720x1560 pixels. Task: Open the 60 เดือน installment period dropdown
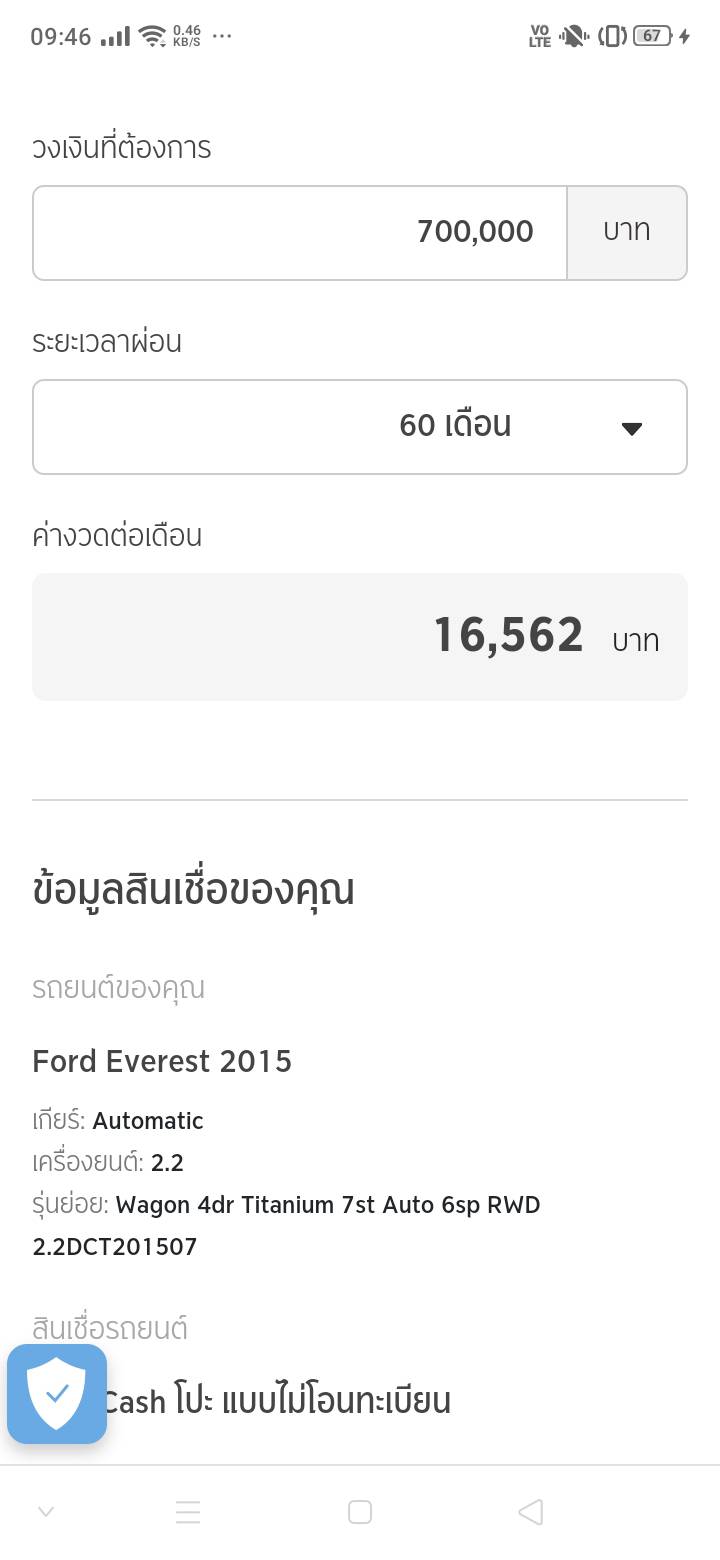pos(360,426)
